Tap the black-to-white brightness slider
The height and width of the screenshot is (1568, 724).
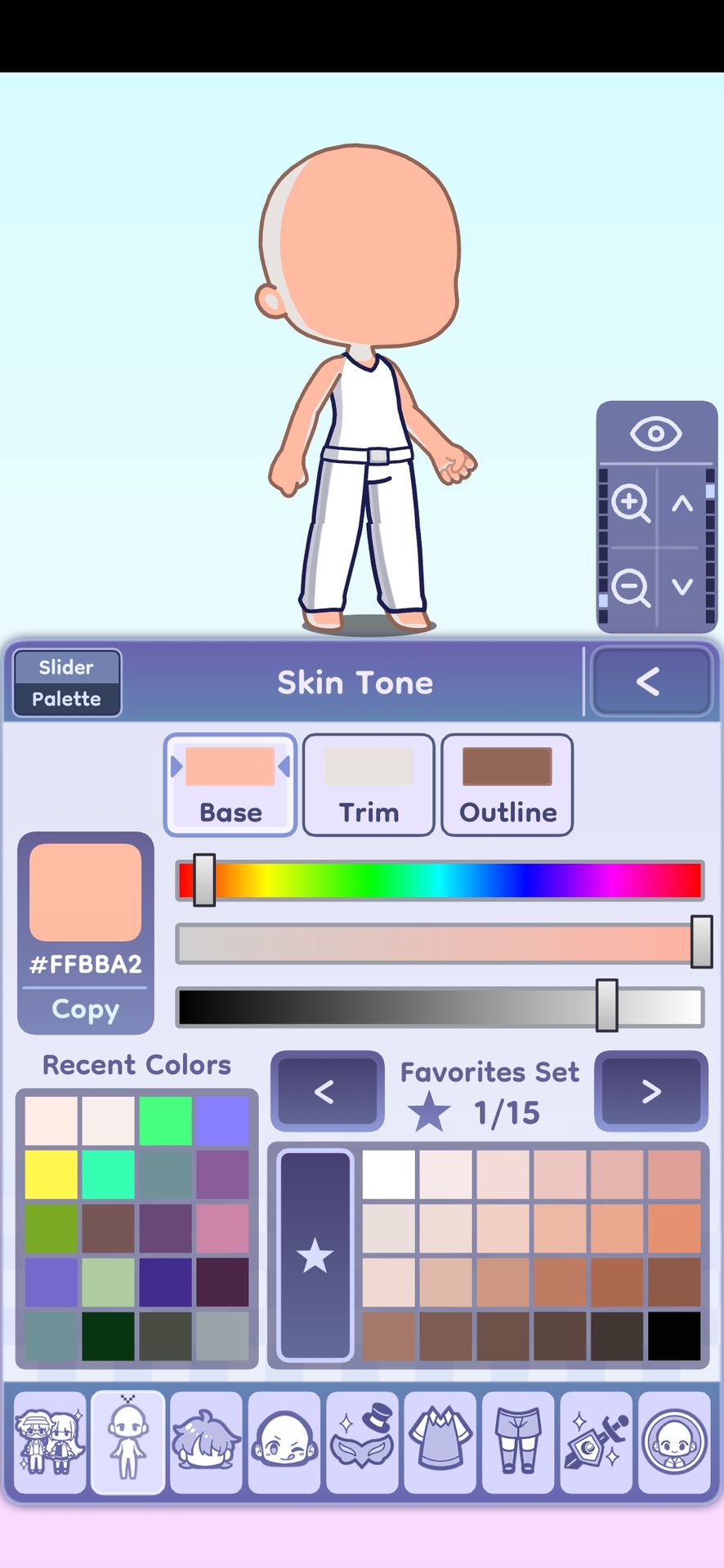click(440, 1006)
